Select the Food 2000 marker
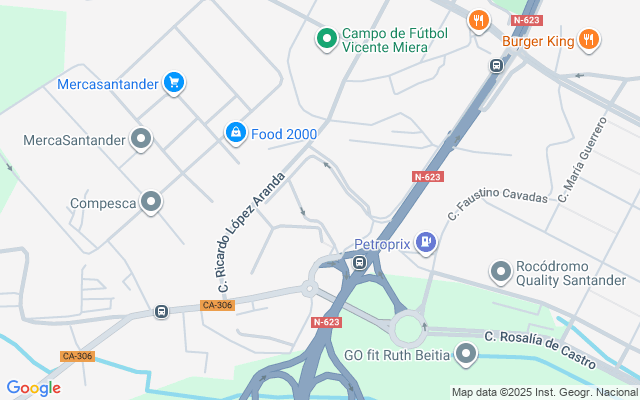Image resolution: width=640 pixels, height=400 pixels. coord(235,132)
